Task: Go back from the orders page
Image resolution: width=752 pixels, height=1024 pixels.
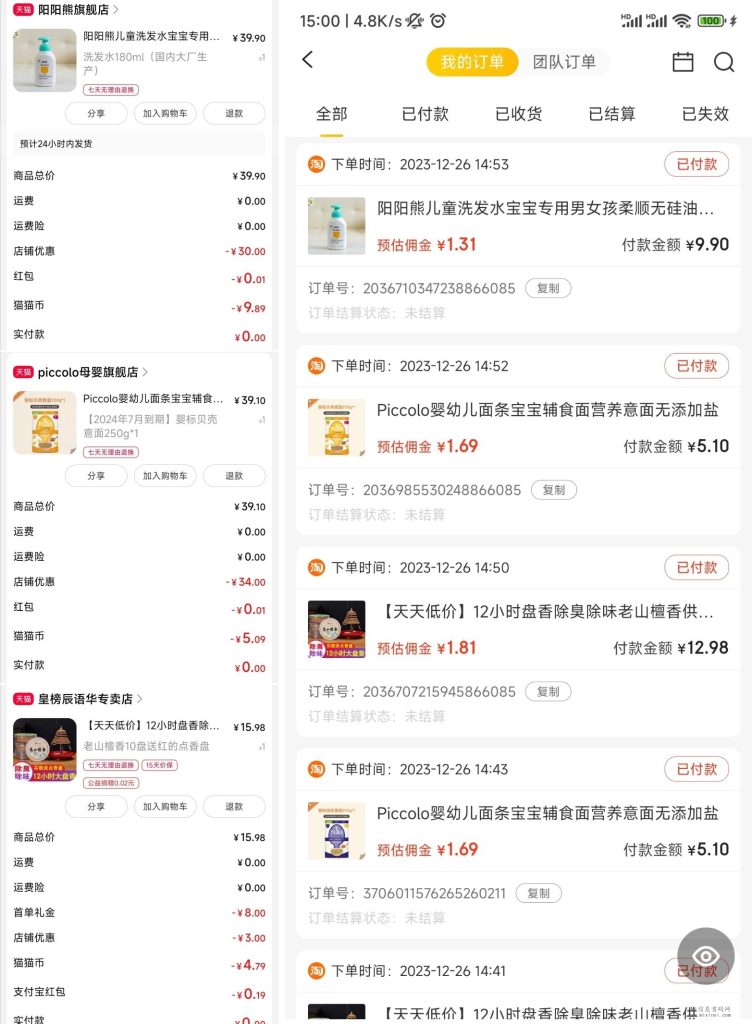Action: point(307,60)
